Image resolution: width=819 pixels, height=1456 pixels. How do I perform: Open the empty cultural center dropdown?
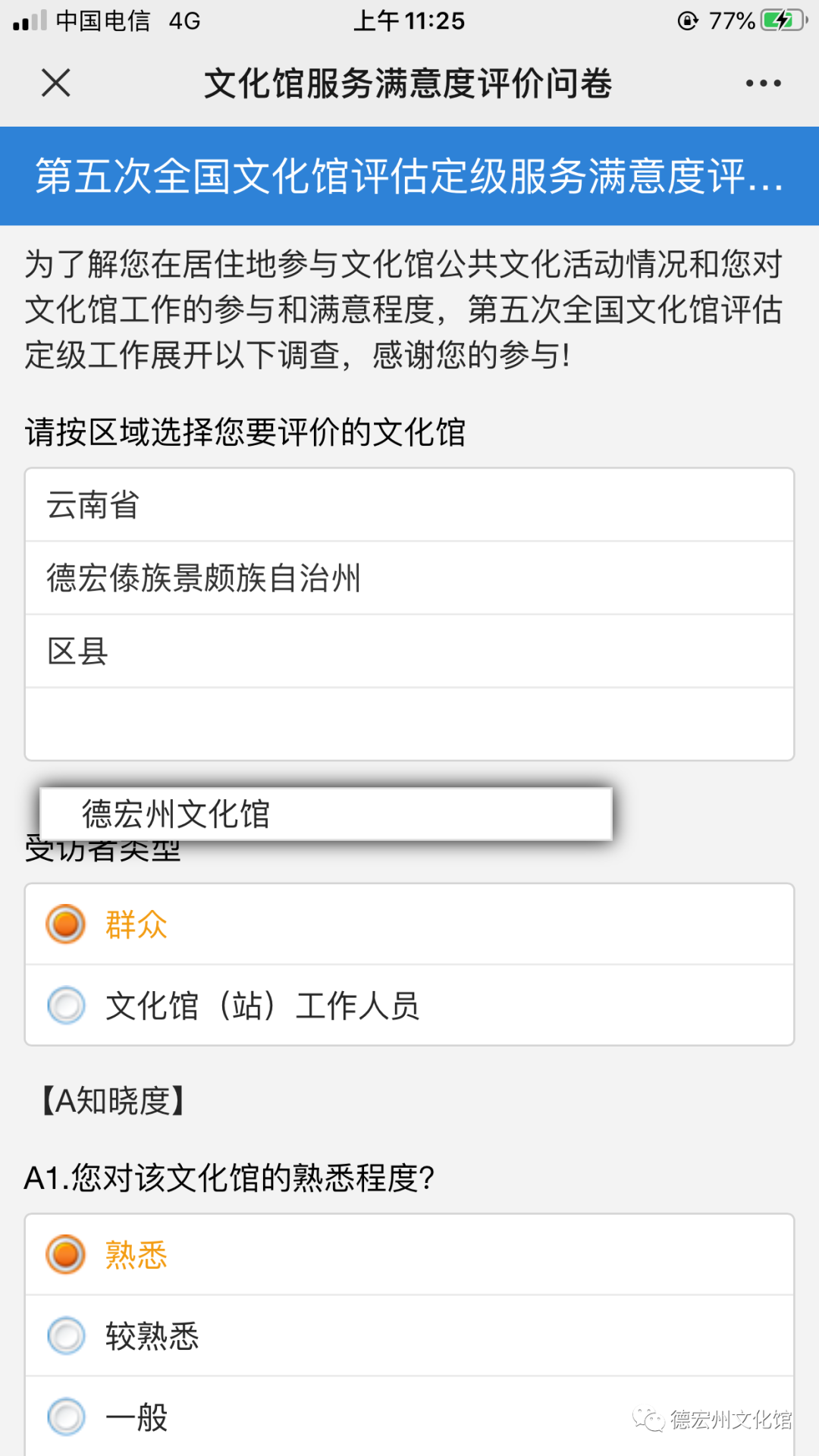coord(409,724)
